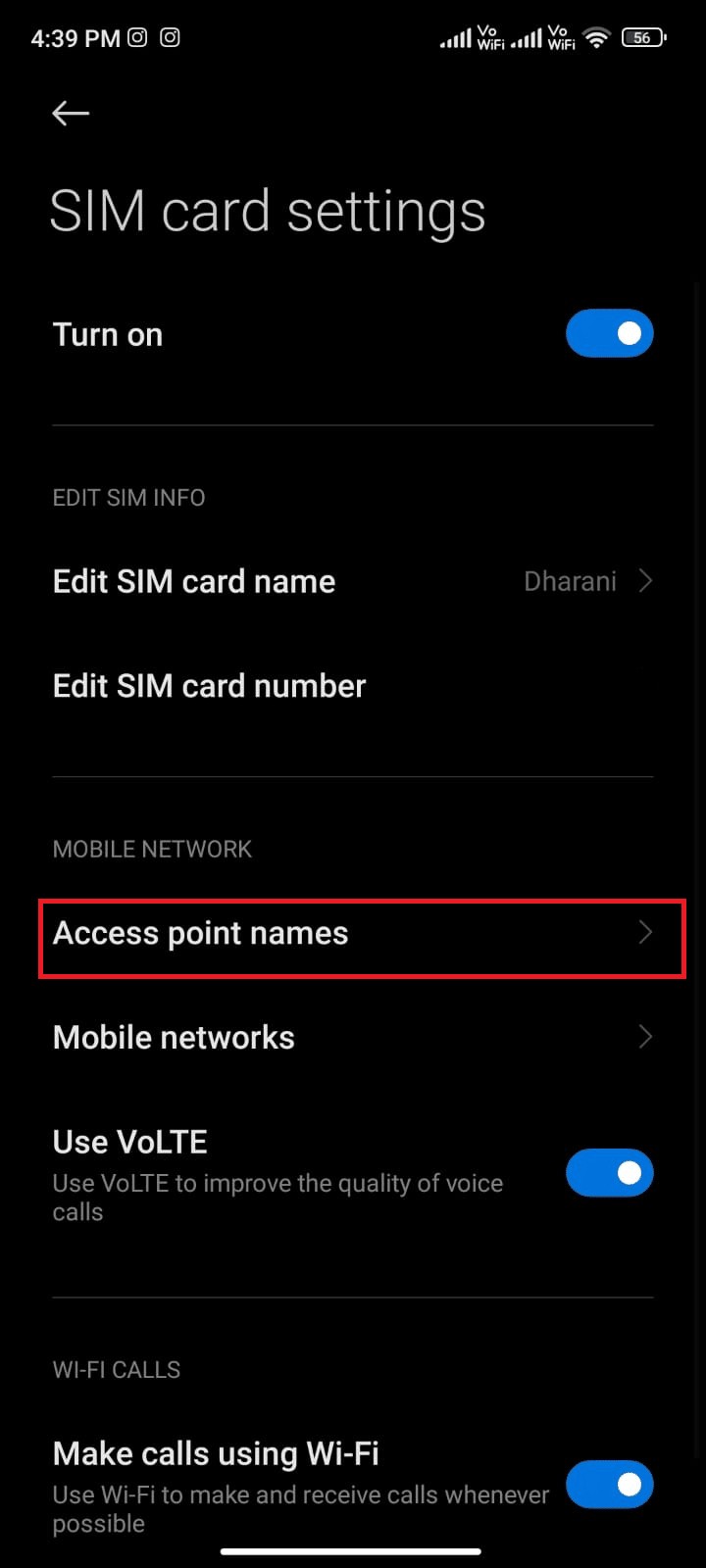
Task: Tap the first VoWiFi signal indicator
Action: coord(471,37)
